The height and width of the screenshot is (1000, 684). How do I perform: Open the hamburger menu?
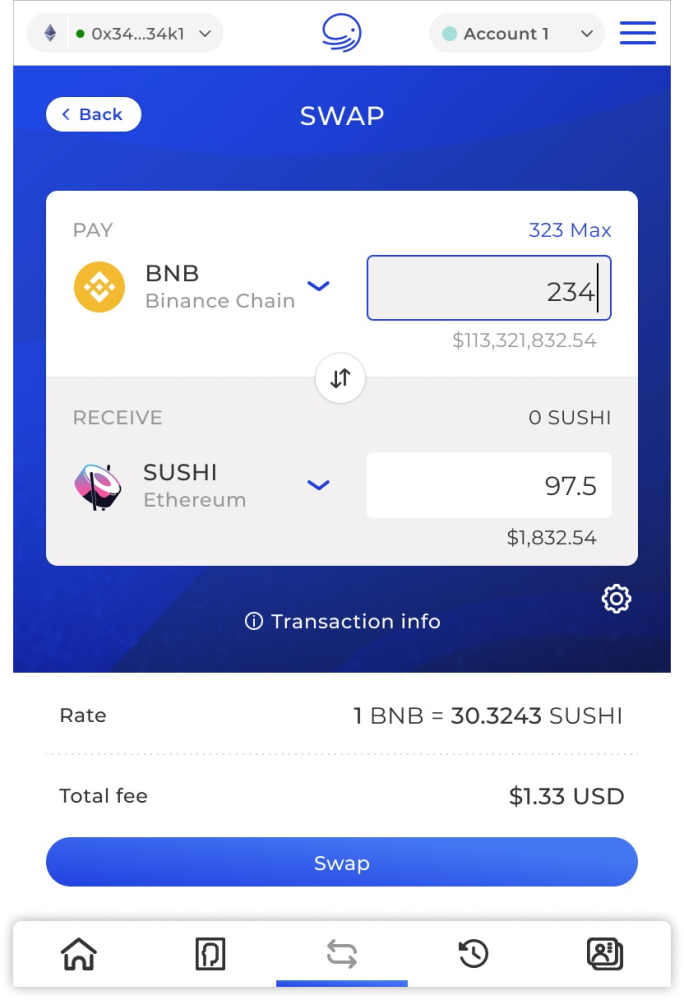pos(637,33)
